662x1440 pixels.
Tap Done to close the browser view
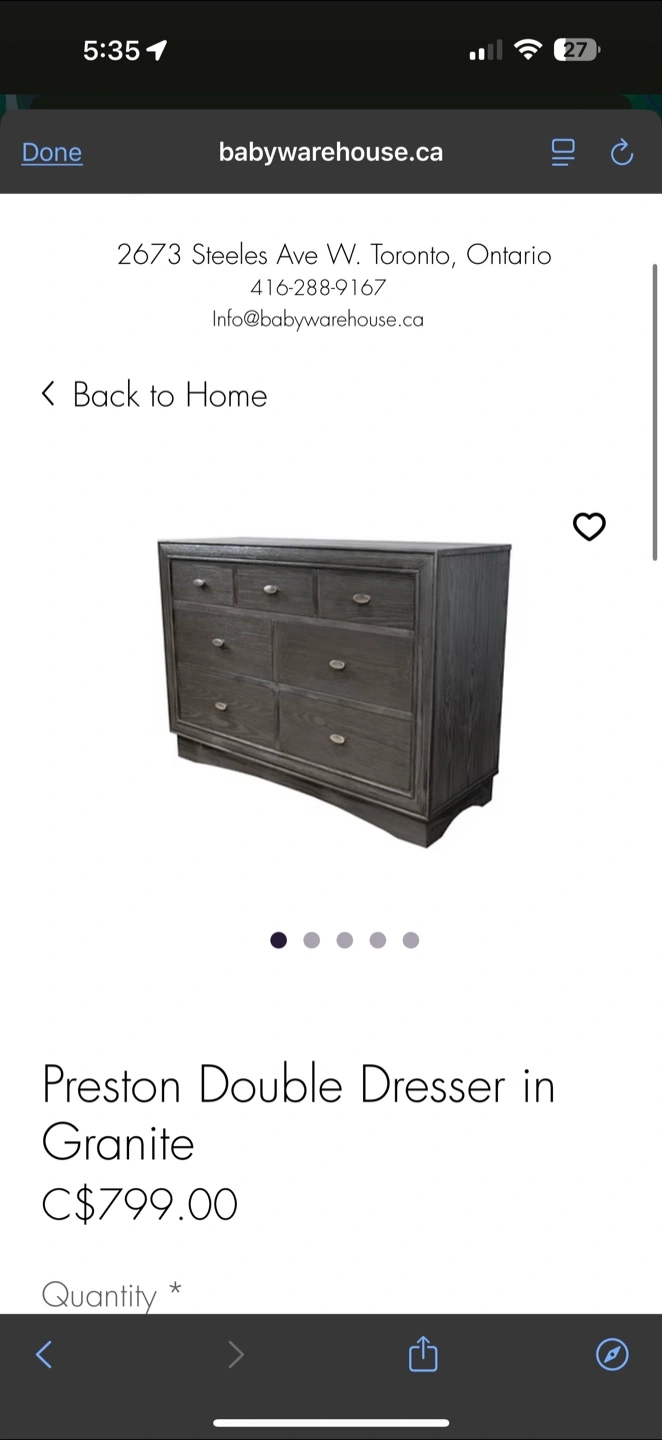coord(52,152)
